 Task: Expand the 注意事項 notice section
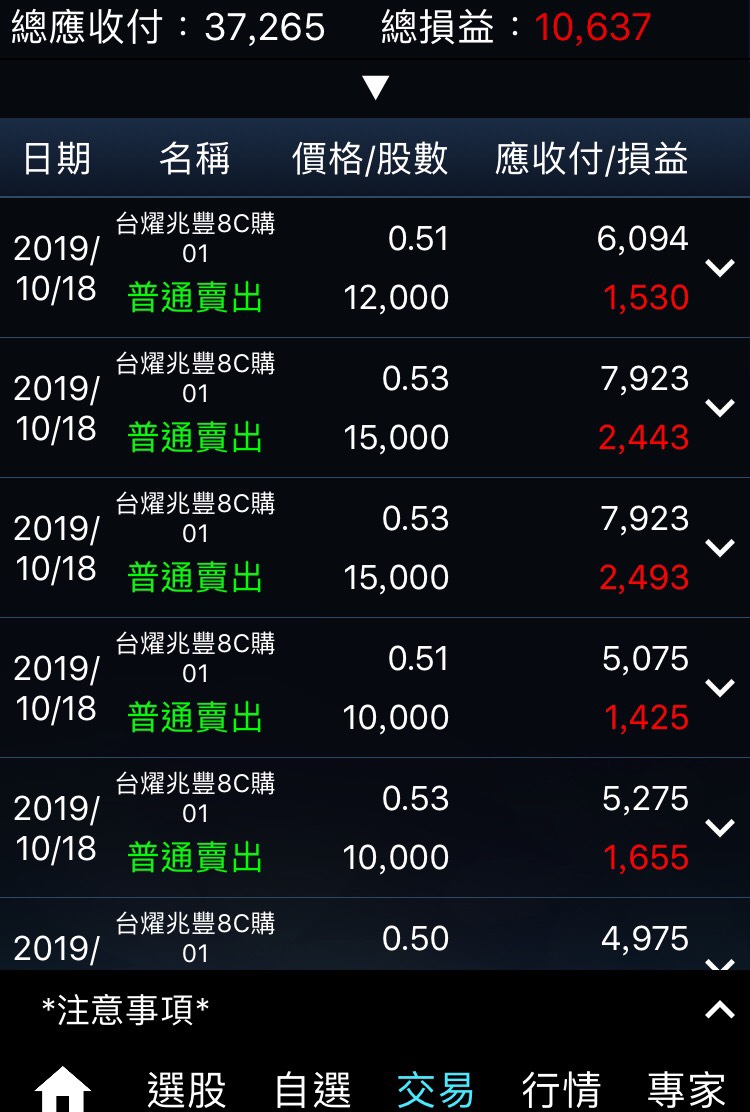719,1010
